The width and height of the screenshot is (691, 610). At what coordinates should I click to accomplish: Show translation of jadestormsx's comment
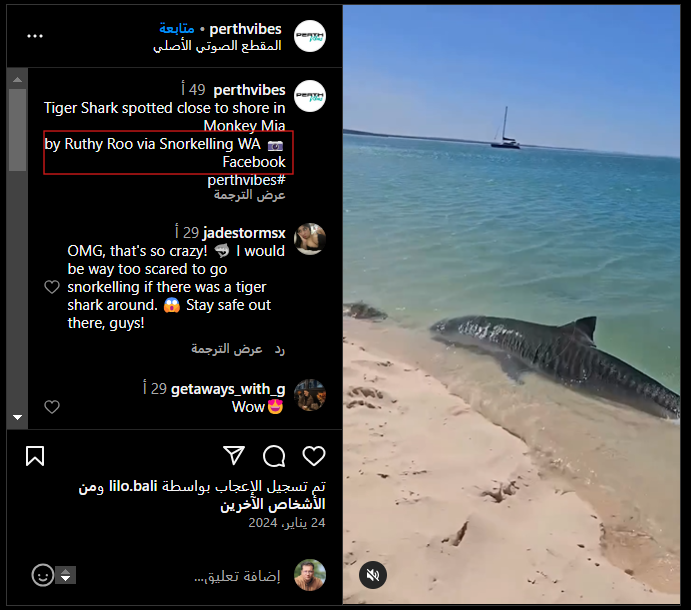coord(227,349)
